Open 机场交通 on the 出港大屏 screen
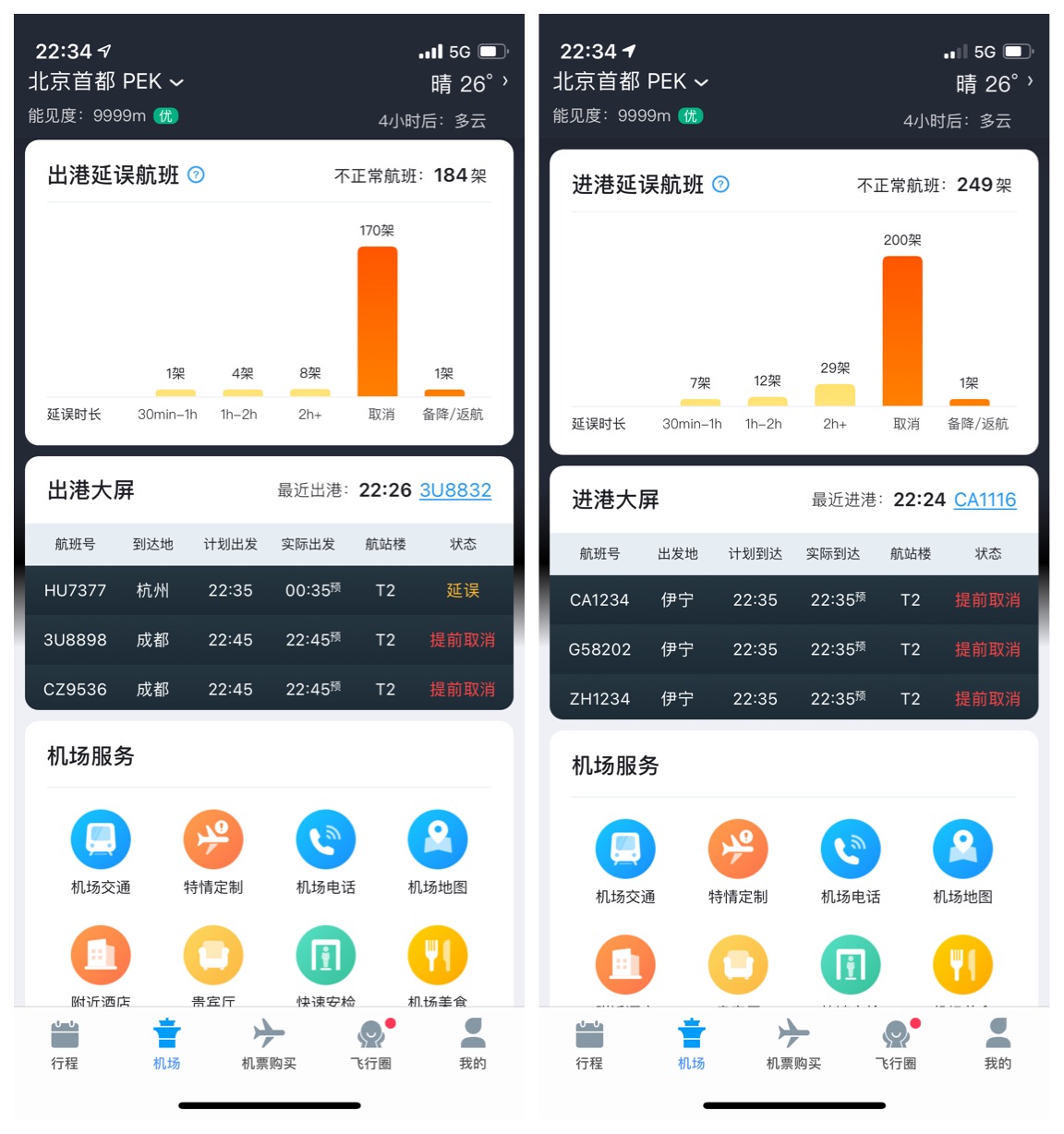This screenshot has width=1064, height=1134. coord(101,851)
